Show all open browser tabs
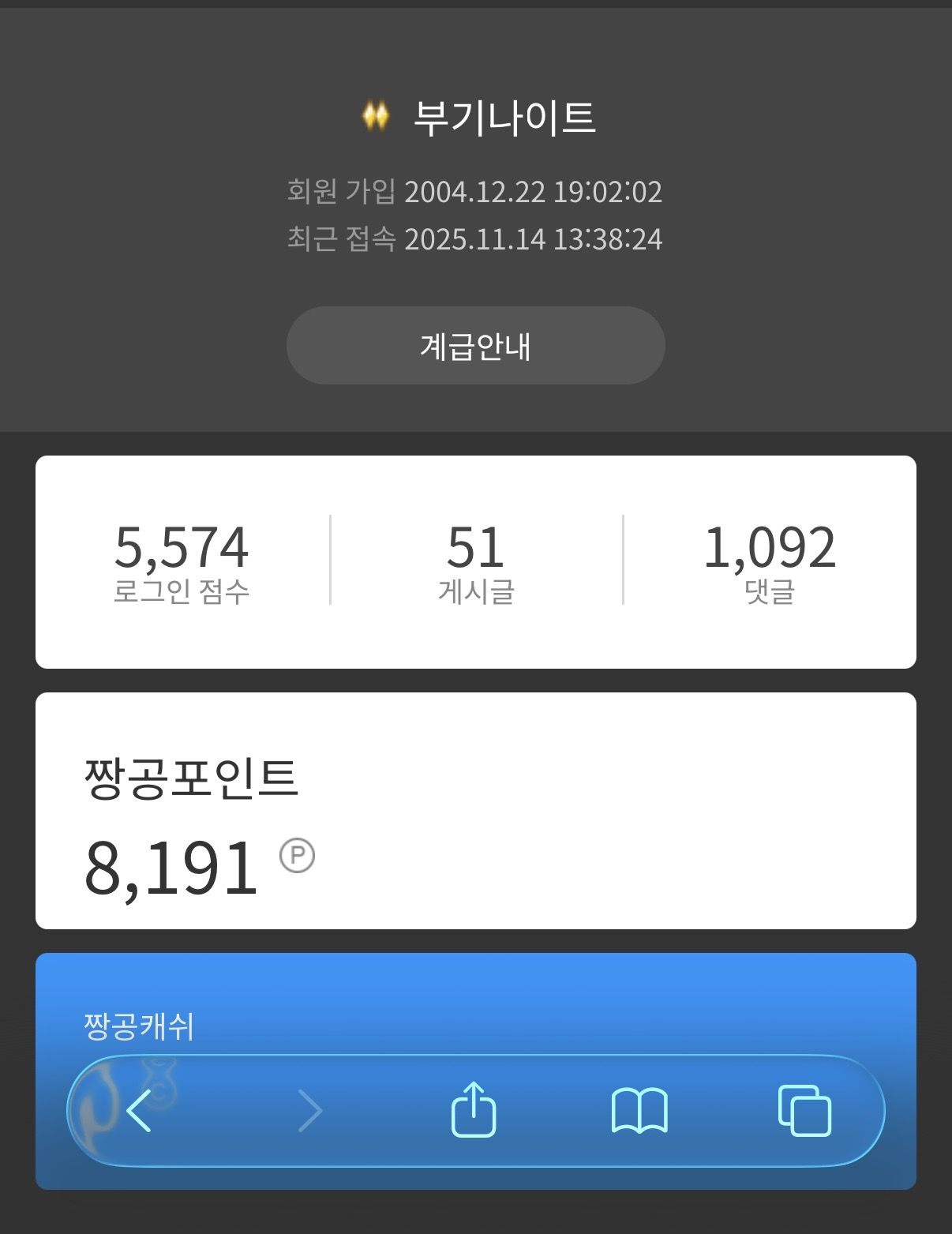The height and width of the screenshot is (1234, 952). tap(804, 1111)
